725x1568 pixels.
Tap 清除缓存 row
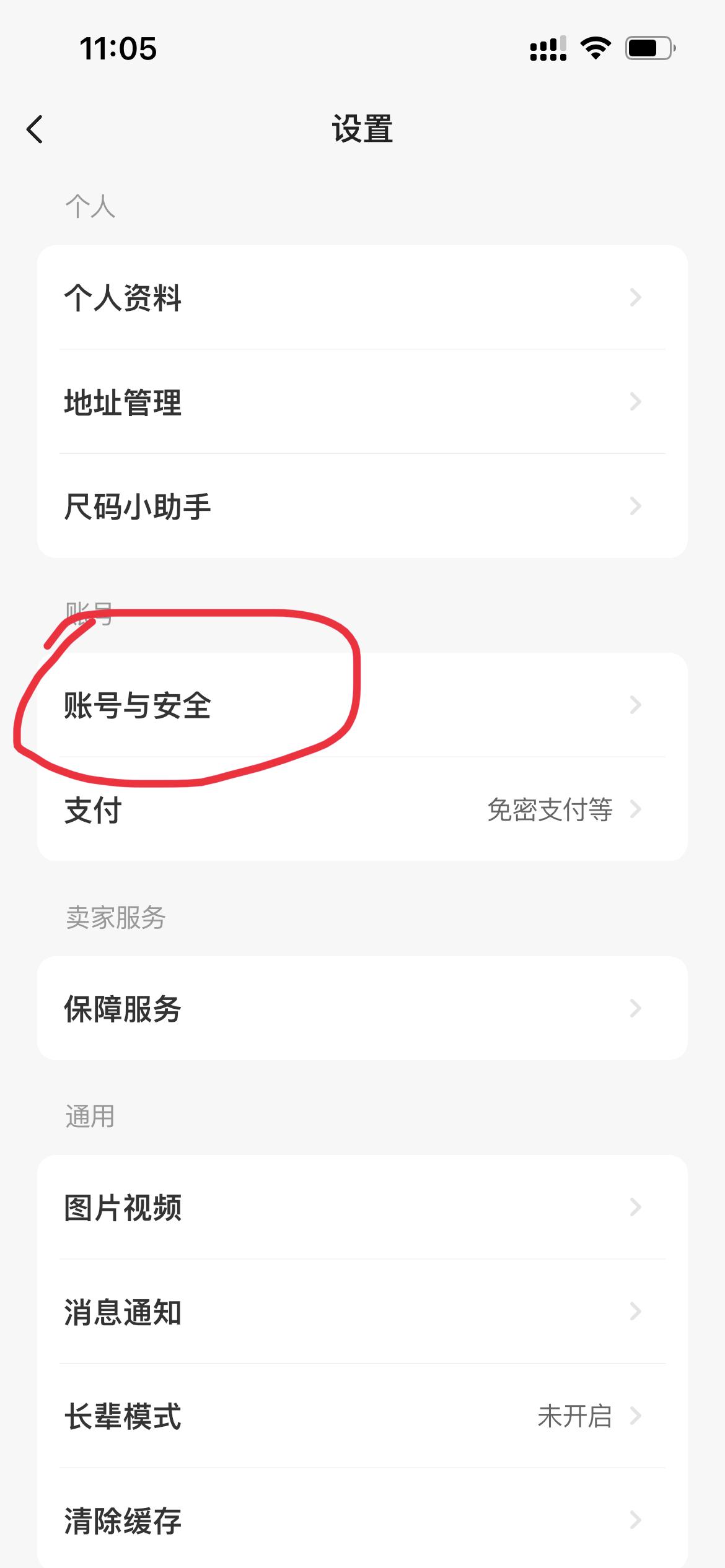pyautogui.click(x=362, y=1520)
